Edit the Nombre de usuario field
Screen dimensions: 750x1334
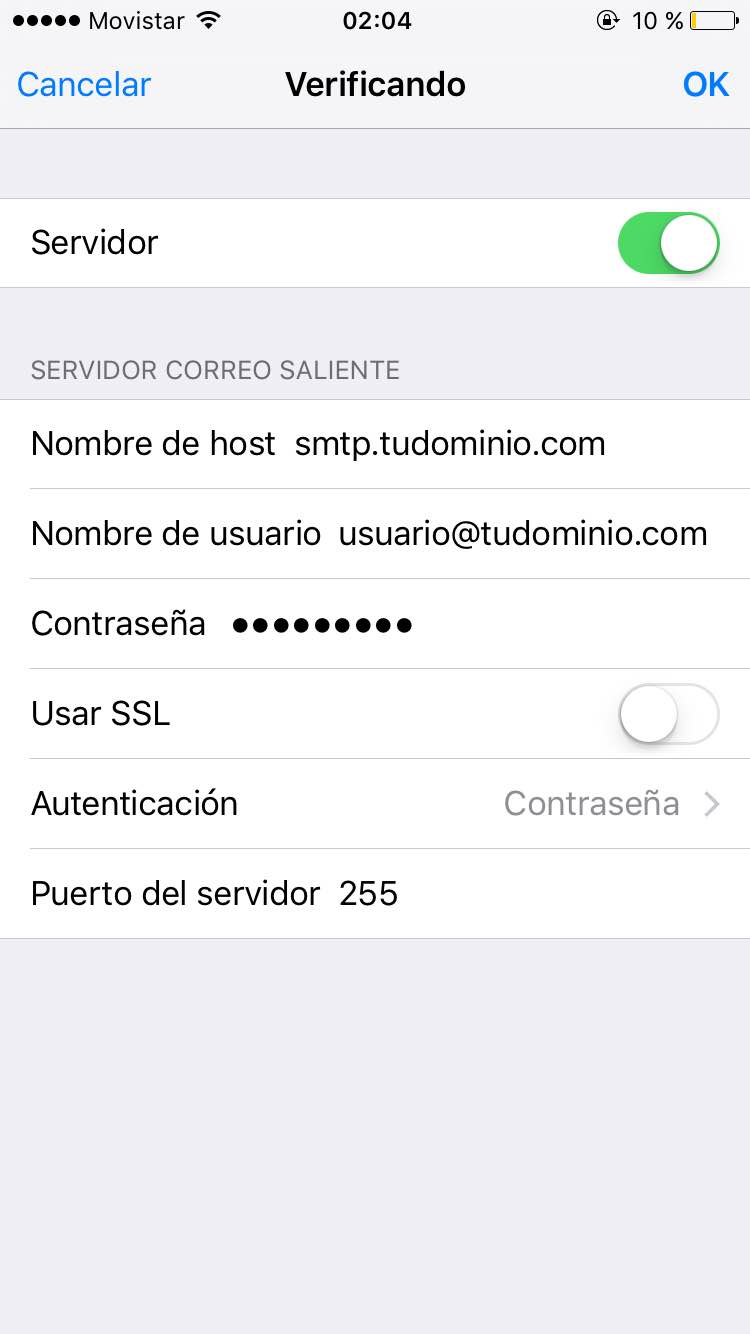coord(522,534)
